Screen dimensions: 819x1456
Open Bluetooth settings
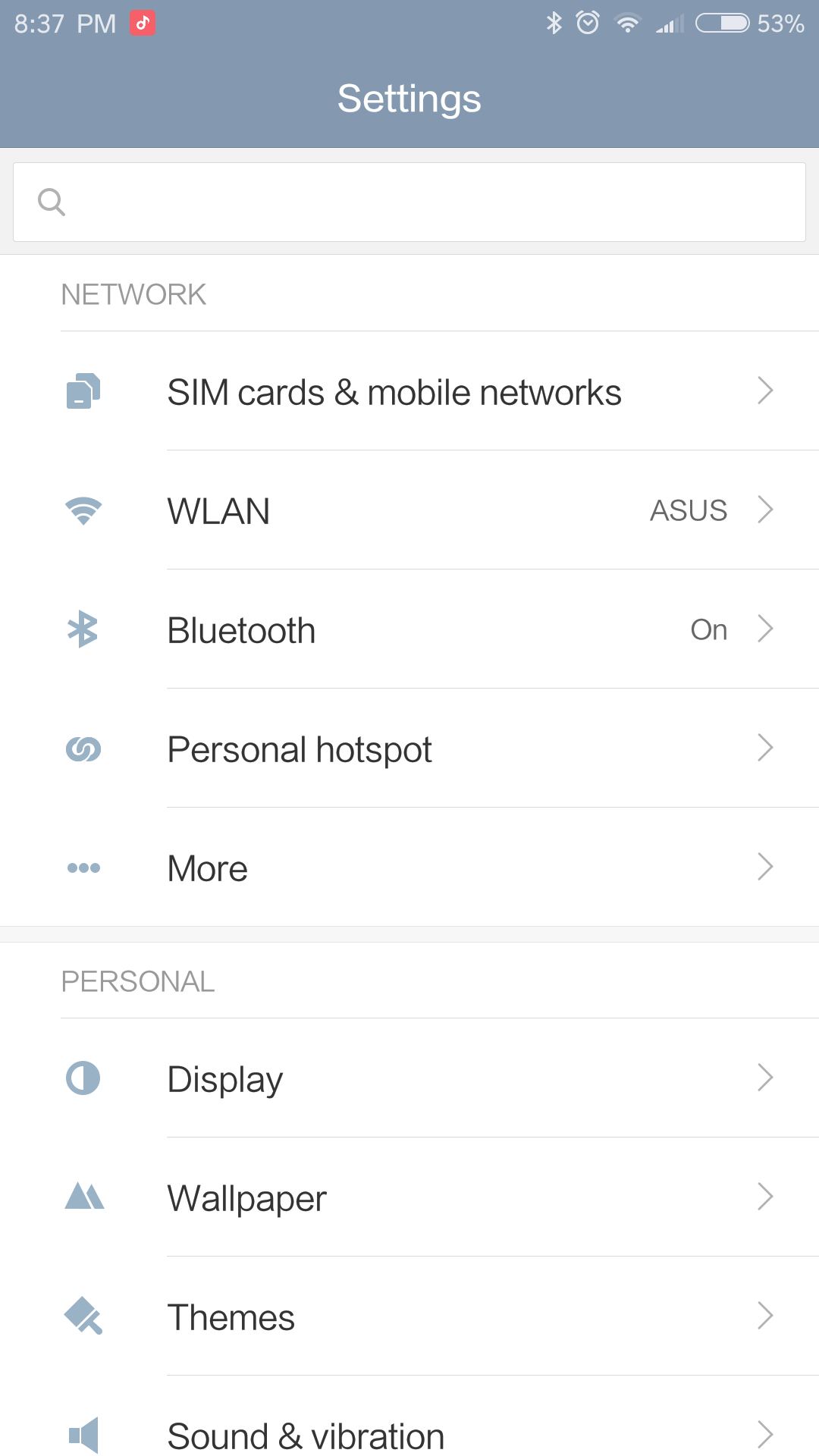click(409, 629)
